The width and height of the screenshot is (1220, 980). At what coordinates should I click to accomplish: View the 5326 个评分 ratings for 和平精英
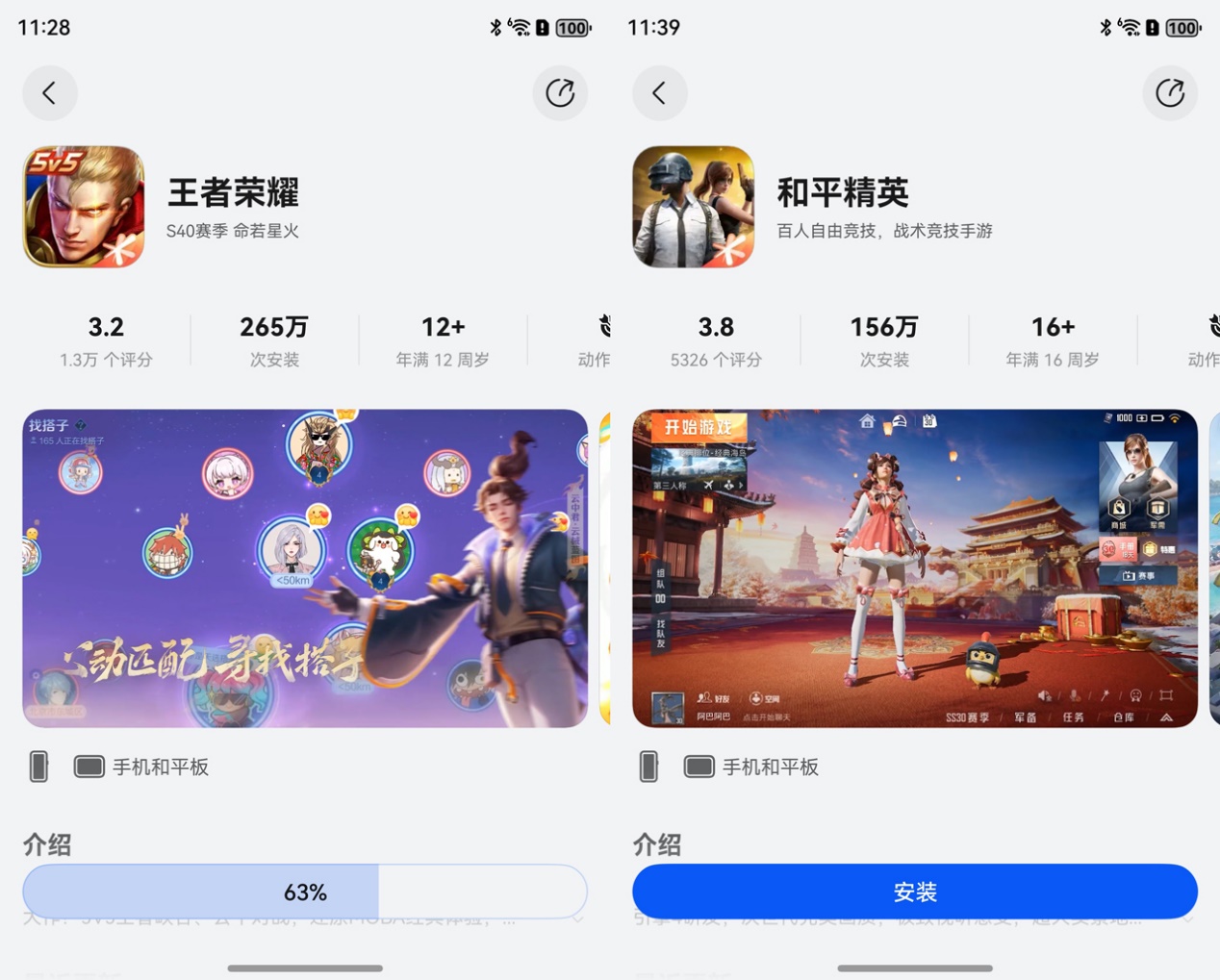tap(716, 341)
